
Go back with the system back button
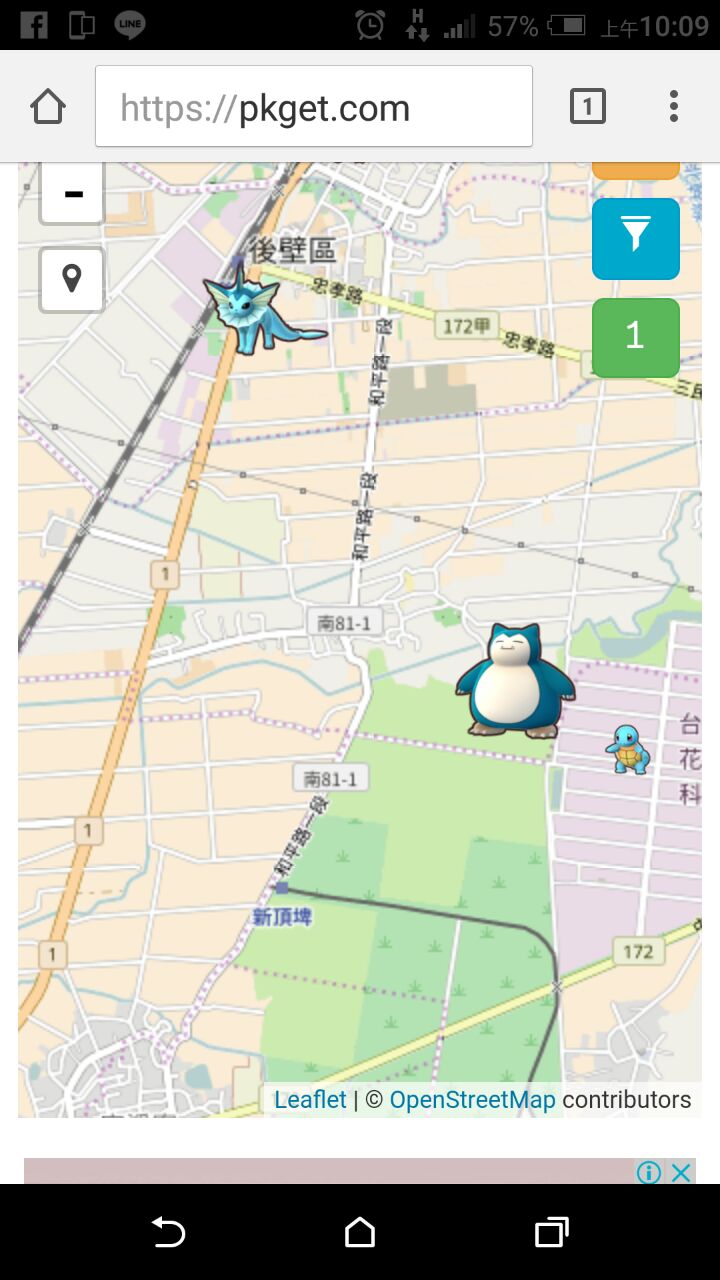[x=168, y=1232]
